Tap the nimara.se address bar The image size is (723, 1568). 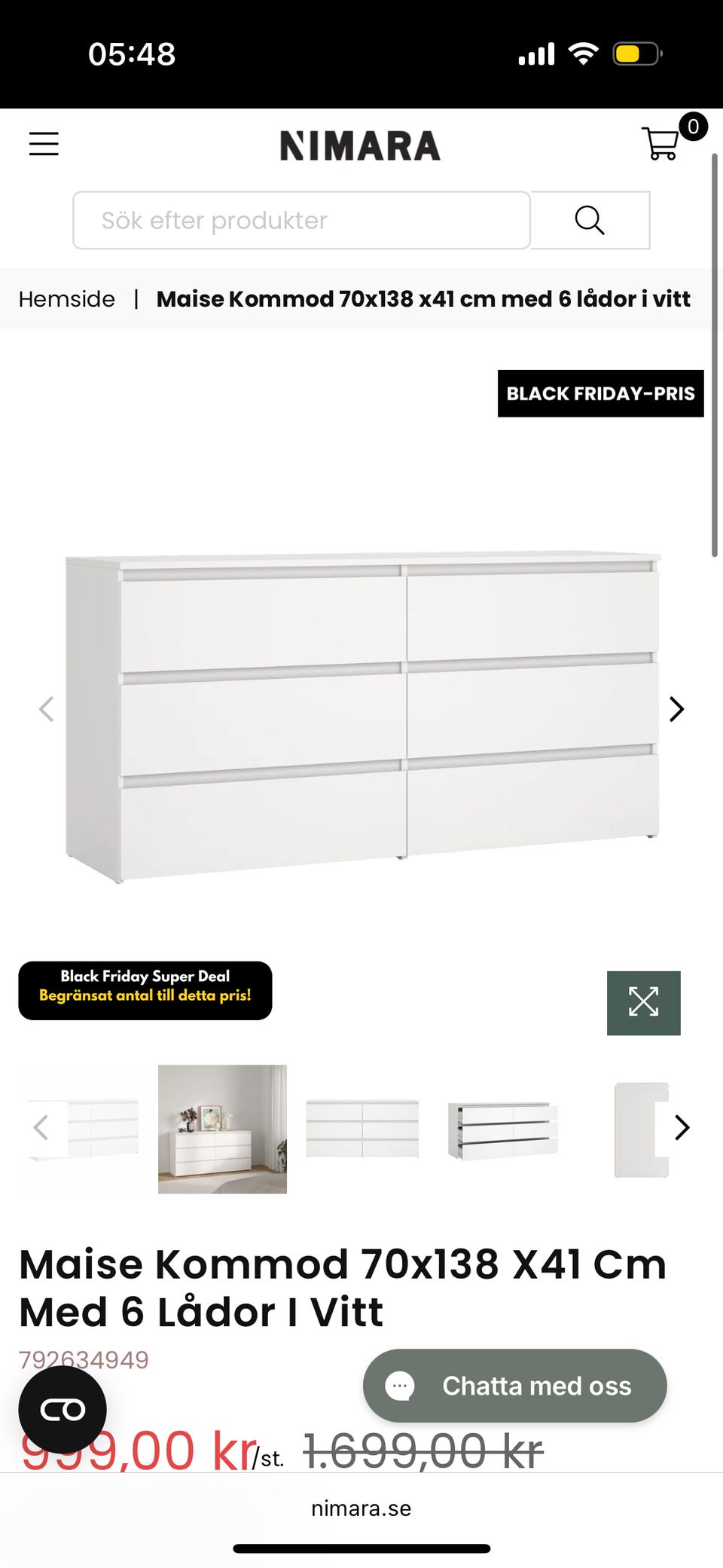click(361, 1508)
